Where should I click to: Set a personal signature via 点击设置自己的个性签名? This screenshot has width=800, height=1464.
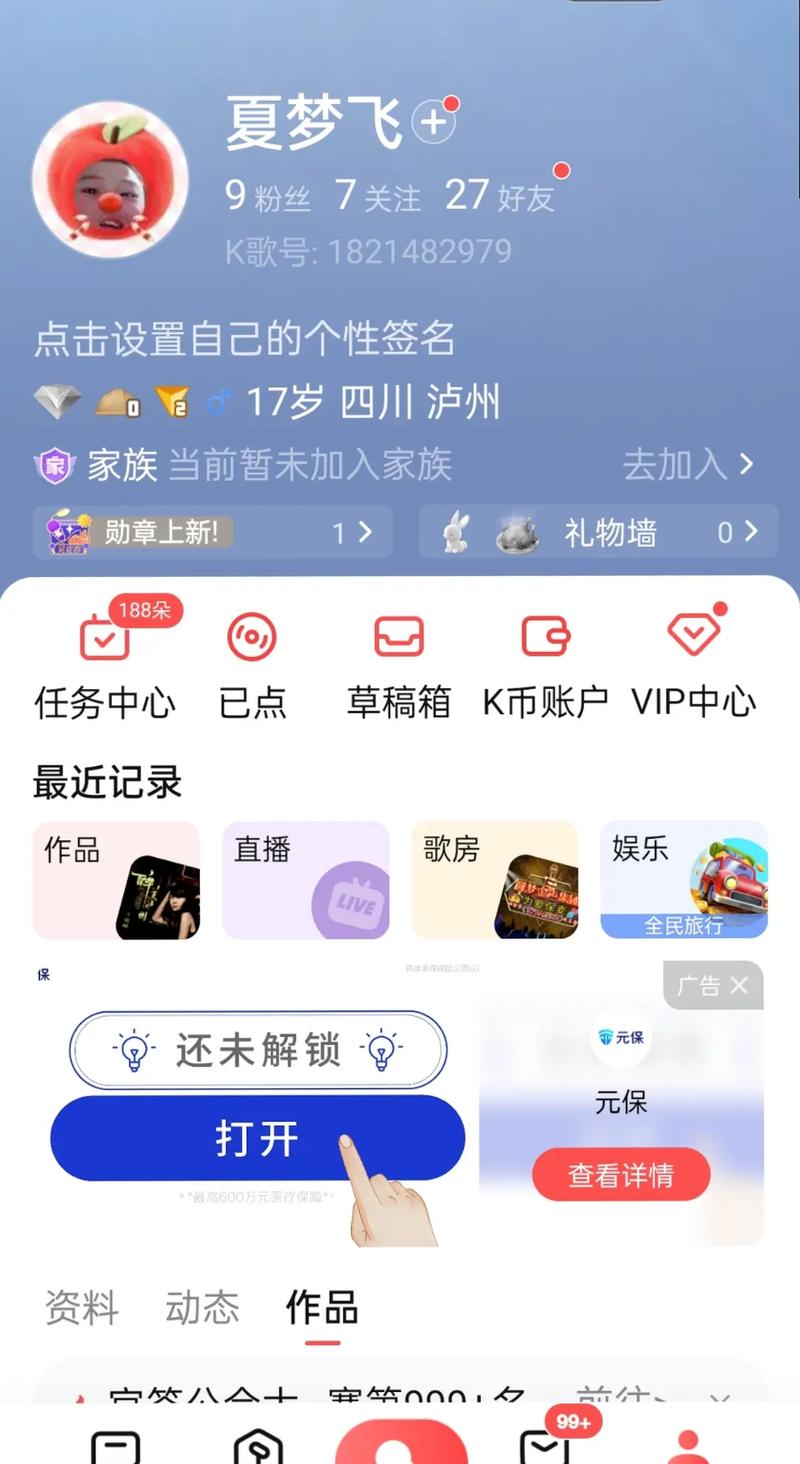(x=245, y=339)
